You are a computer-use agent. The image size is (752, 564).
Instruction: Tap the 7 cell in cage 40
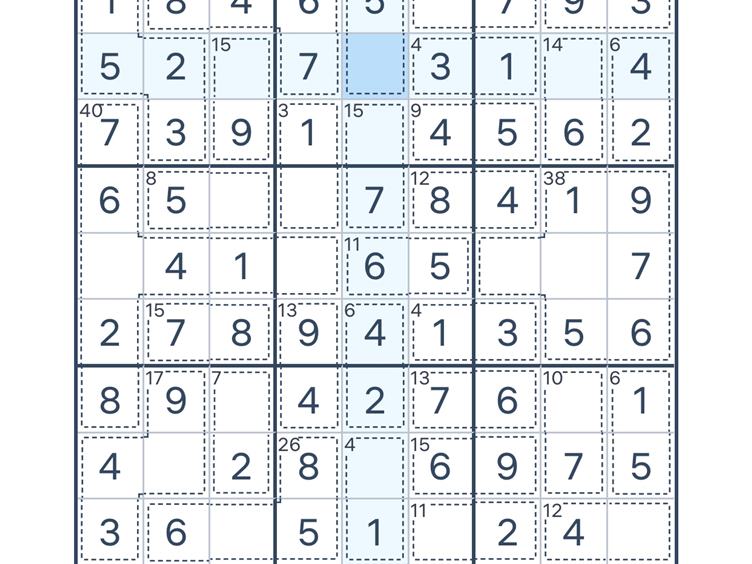click(109, 133)
